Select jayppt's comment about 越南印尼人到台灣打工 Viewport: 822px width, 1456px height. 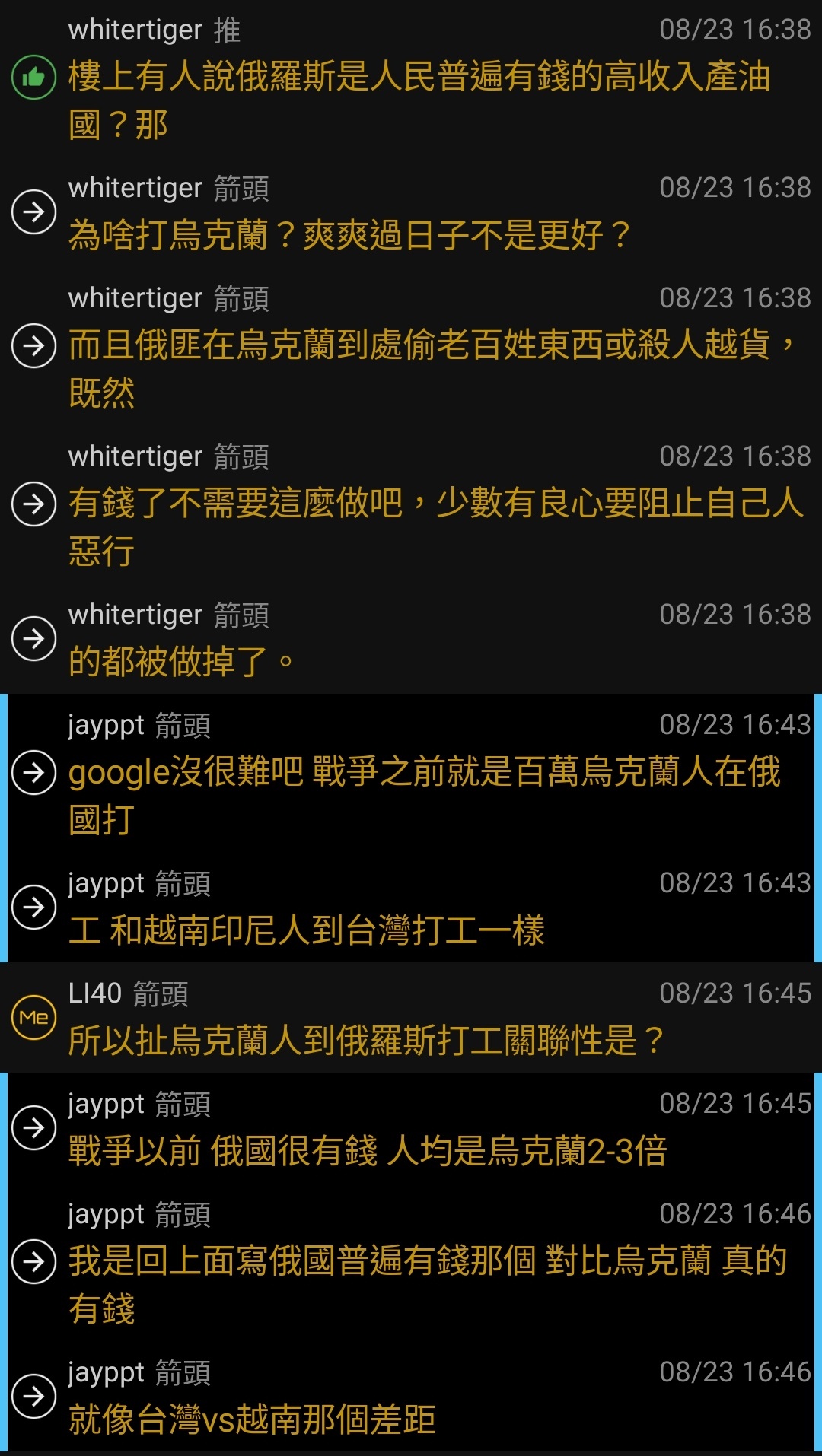[x=411, y=907]
